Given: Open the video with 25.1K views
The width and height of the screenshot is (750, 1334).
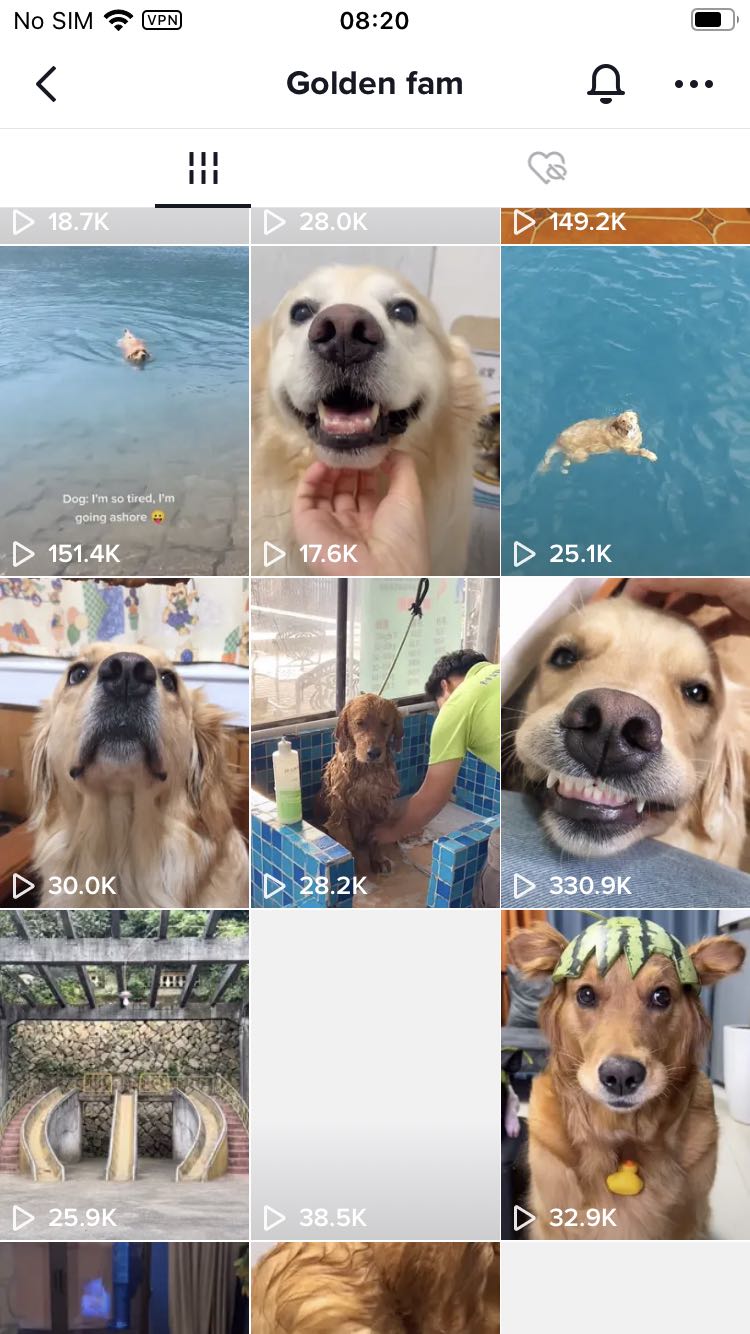Looking at the screenshot, I should coord(625,411).
